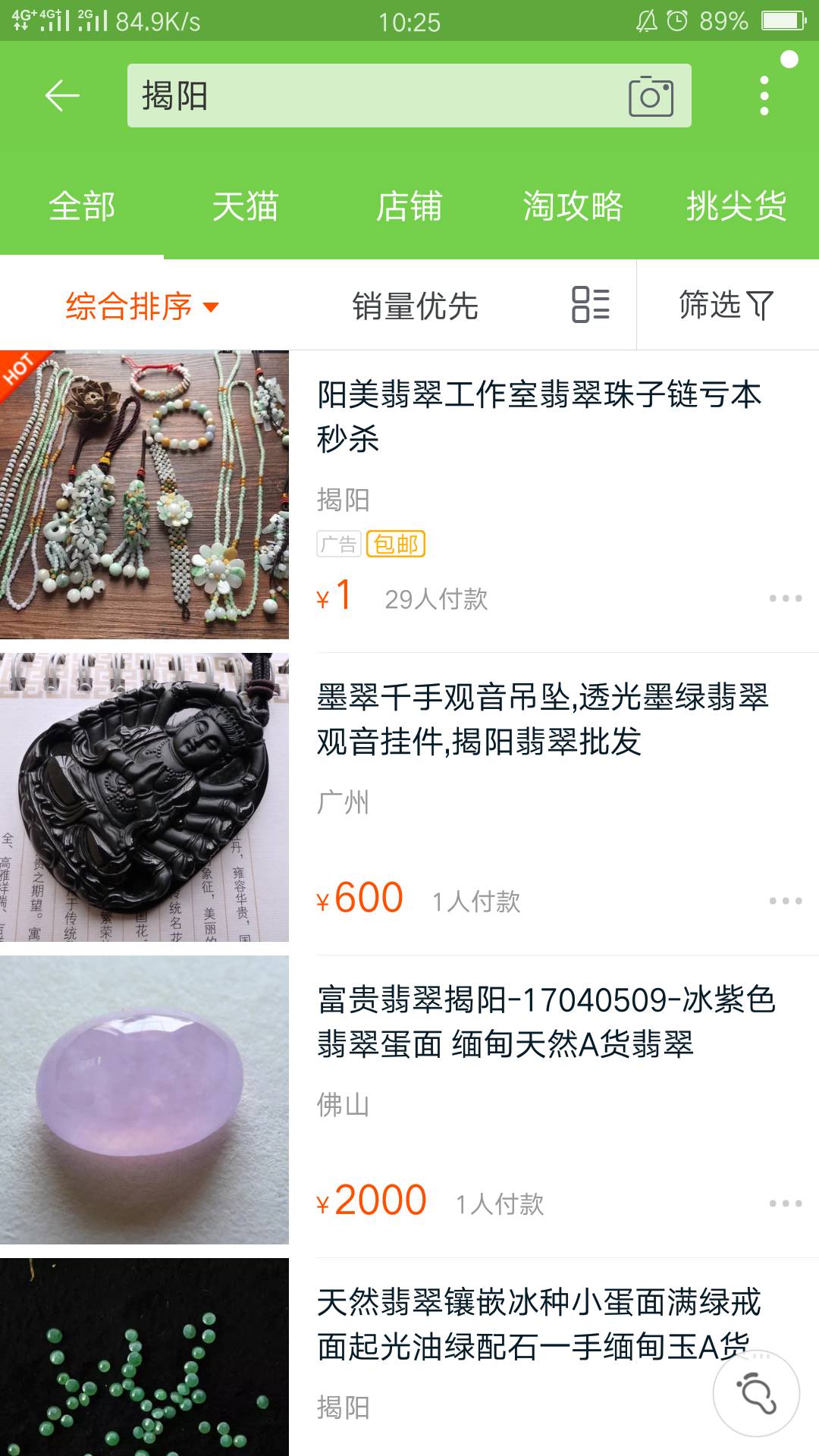The width and height of the screenshot is (819, 1456).
Task: Show more options for the ¥600 item
Action: [785, 901]
